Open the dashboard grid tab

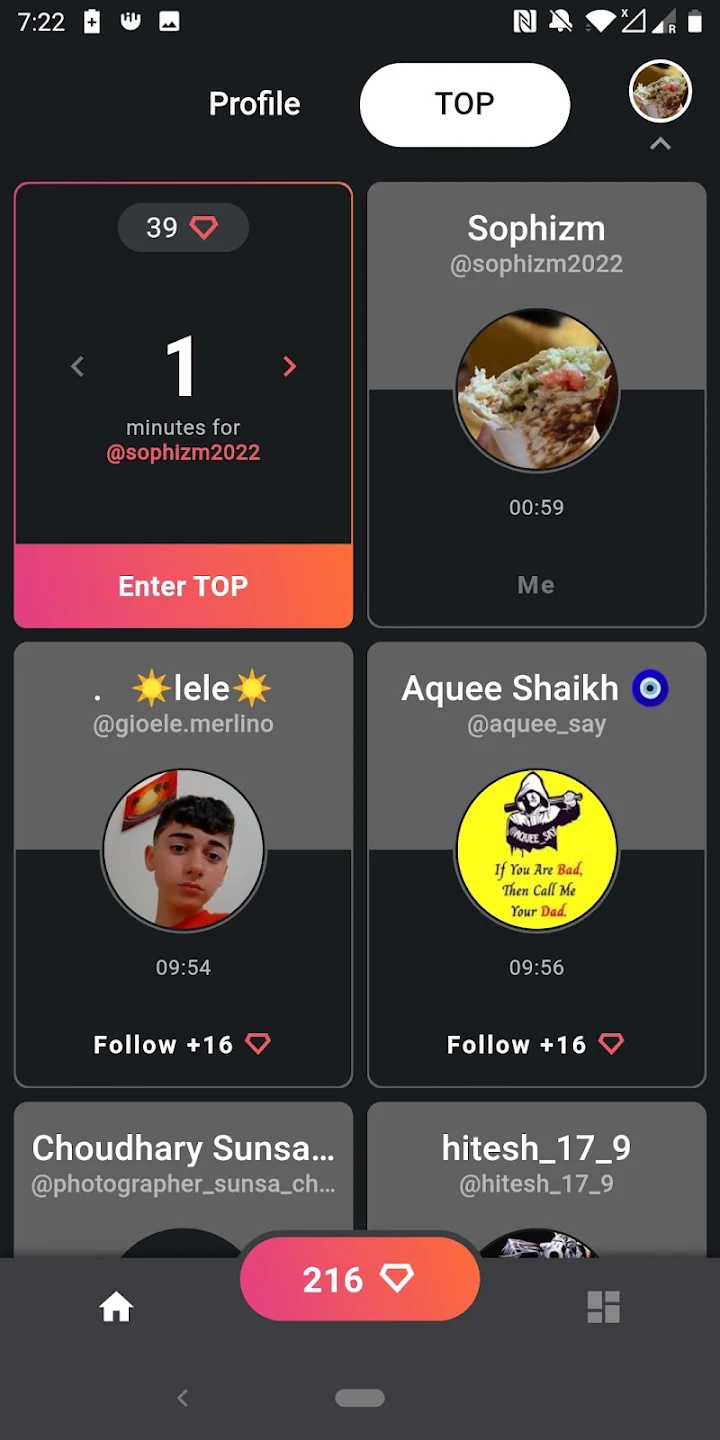(x=604, y=1307)
